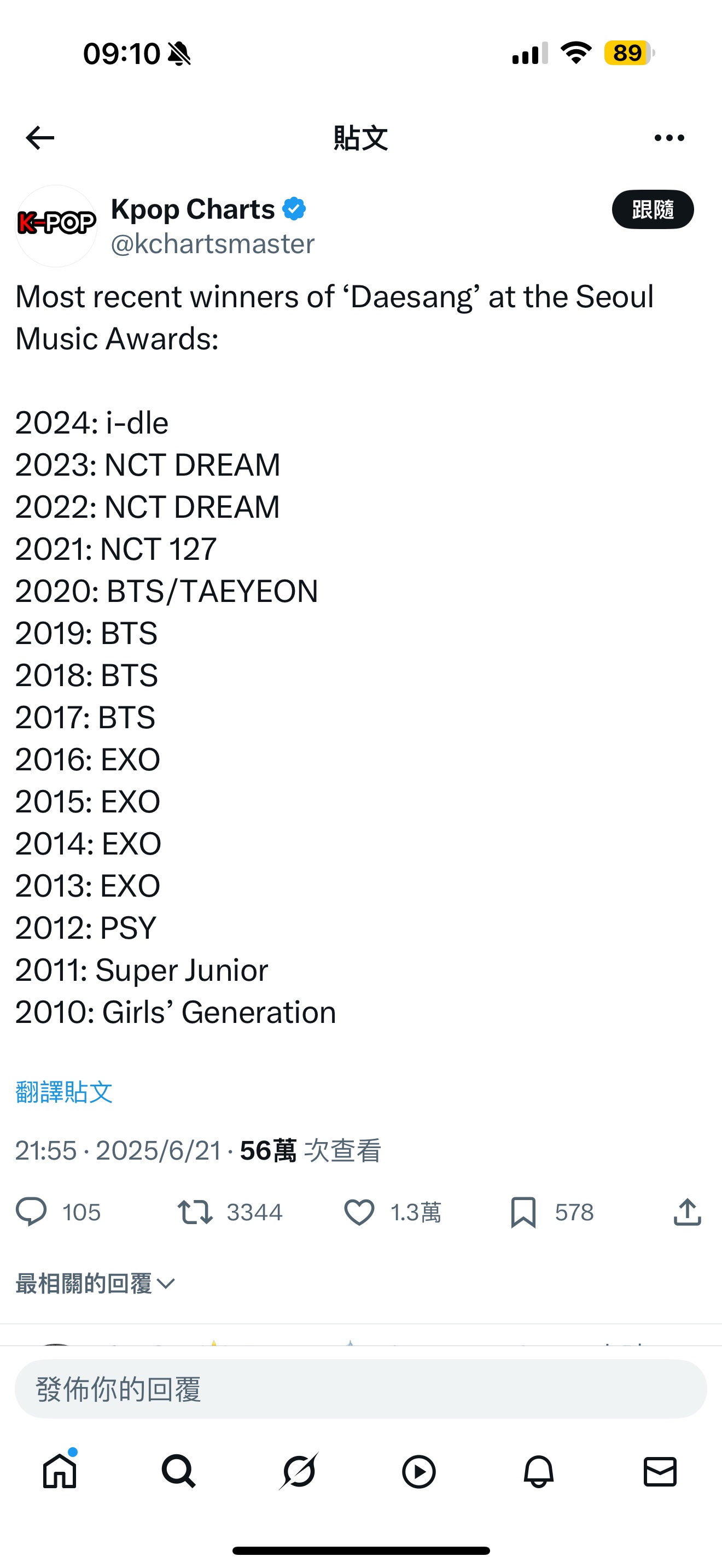Tap the 發佈你的回覆 reply field

[x=361, y=1389]
